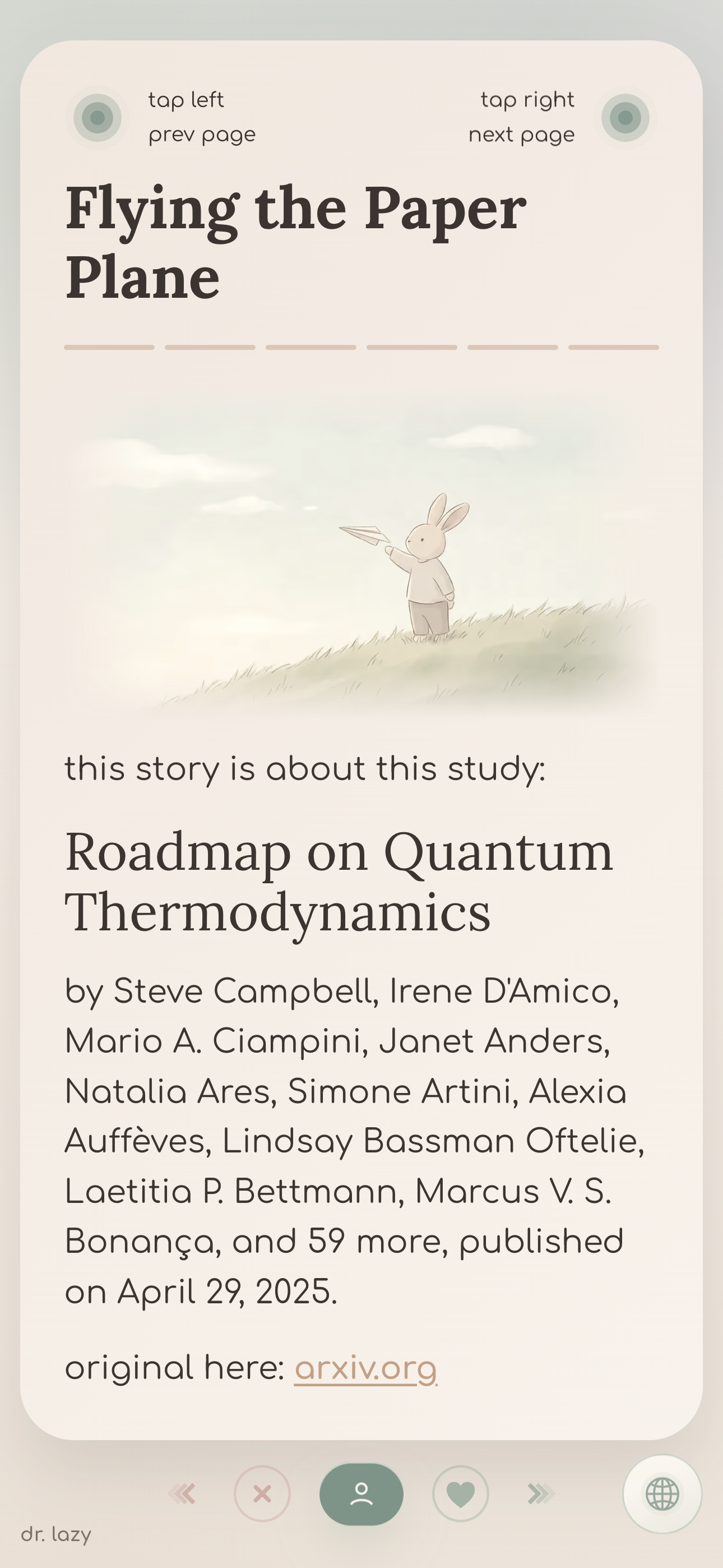Skip forward with the double right chevrons
Screen dimensions: 723x1568
pos(540,1494)
